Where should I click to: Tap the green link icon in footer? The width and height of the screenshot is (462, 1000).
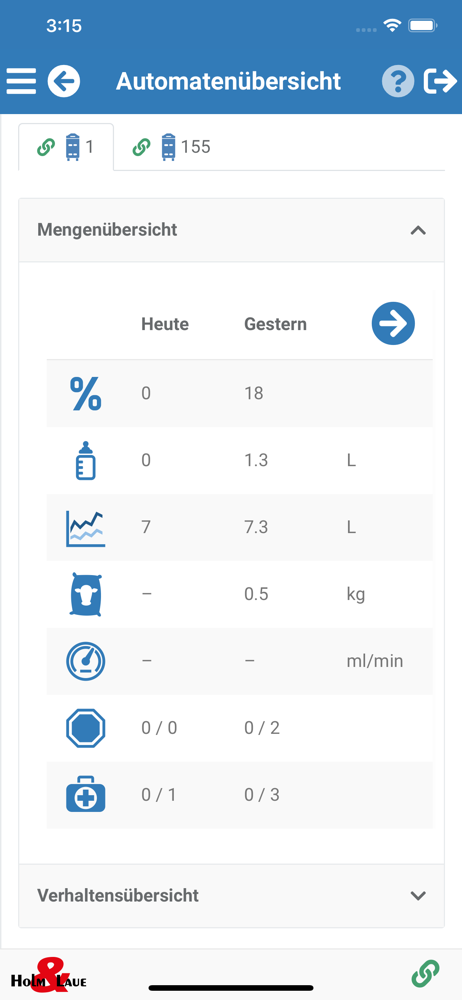pyautogui.click(x=426, y=974)
